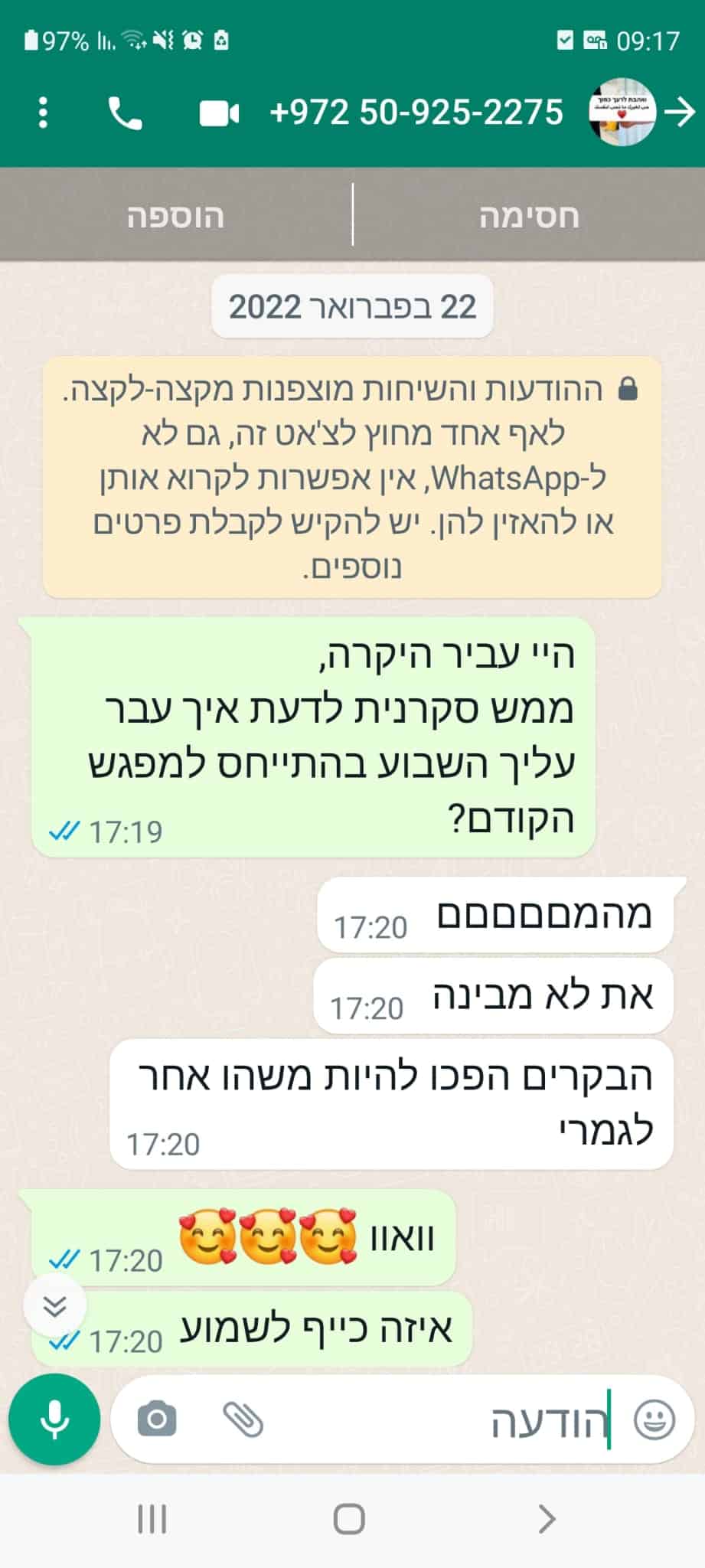Open recent apps from navigation bar
Image resolution: width=705 pixels, height=1568 pixels.
tap(152, 1519)
